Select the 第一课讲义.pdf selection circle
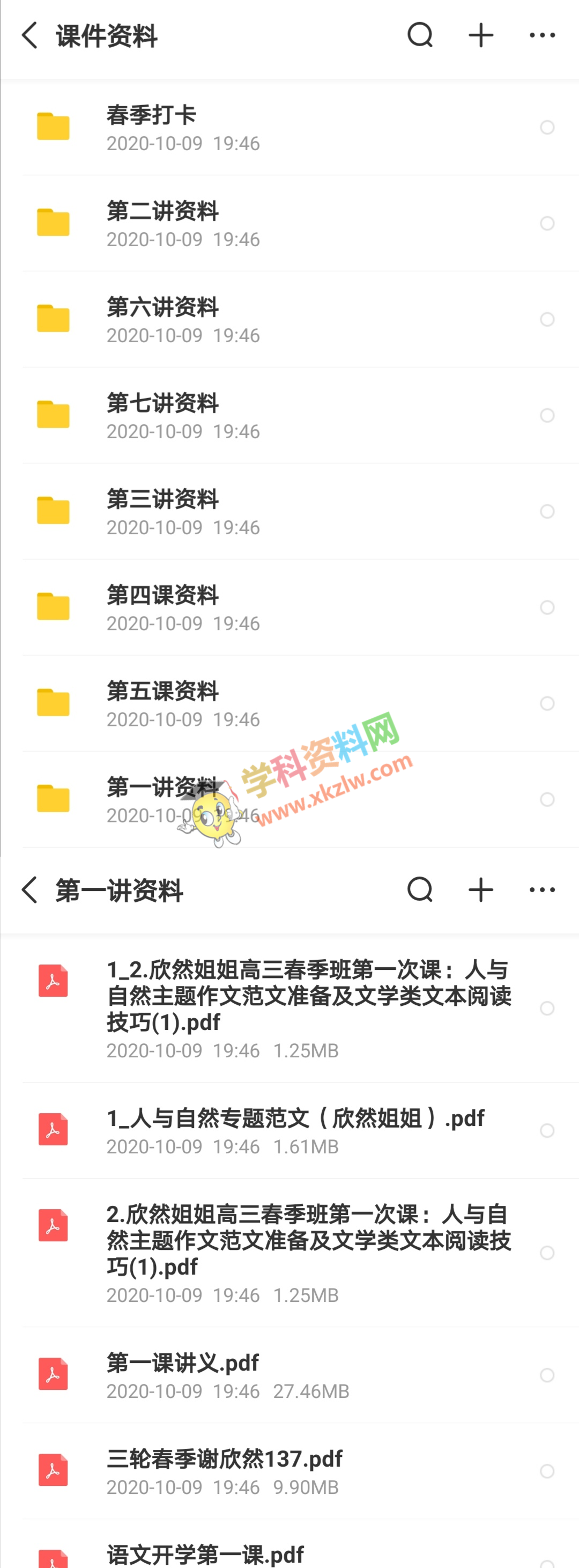 pyautogui.click(x=547, y=1375)
